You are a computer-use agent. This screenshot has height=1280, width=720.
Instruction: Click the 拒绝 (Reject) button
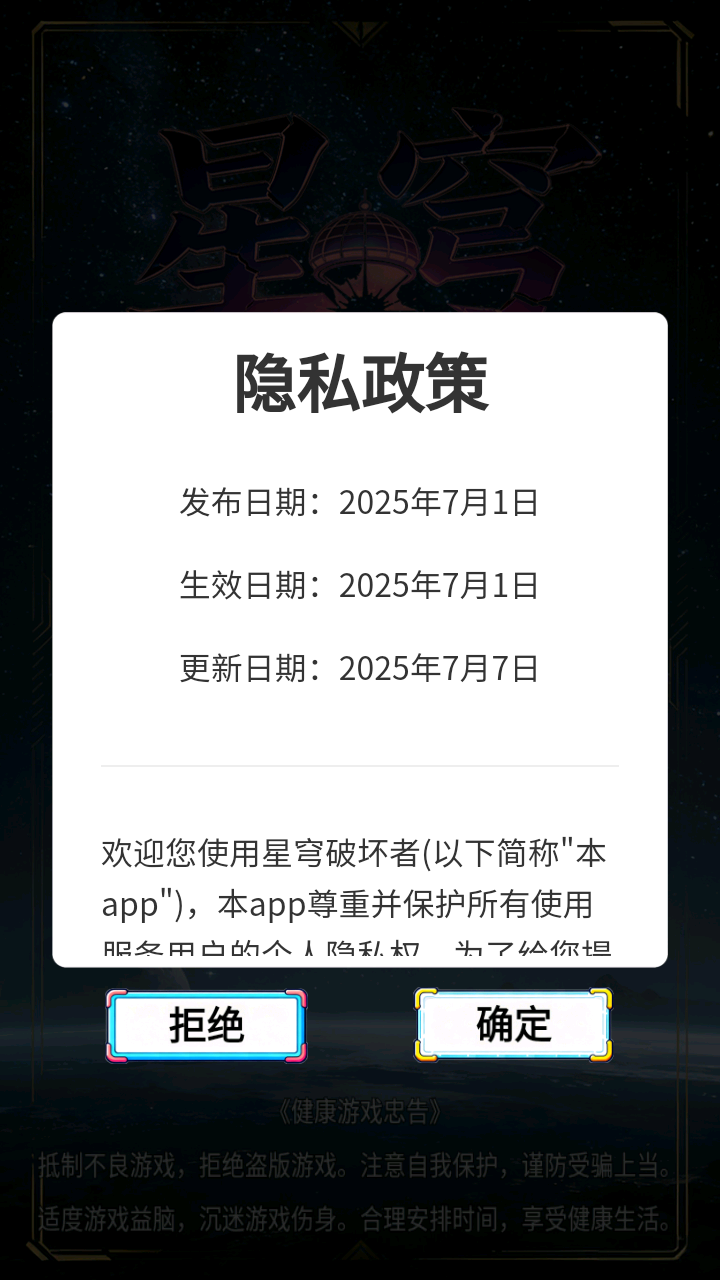coord(205,1023)
